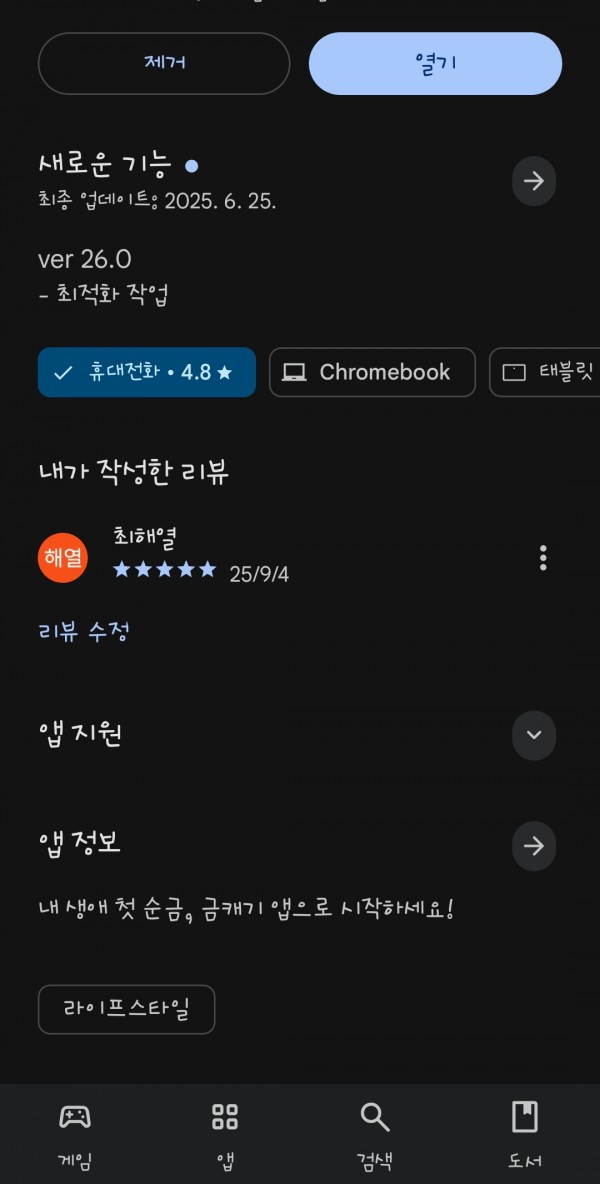Tap the 라이프스타일 category chip
Screen dimensions: 600x1184
point(127,1010)
